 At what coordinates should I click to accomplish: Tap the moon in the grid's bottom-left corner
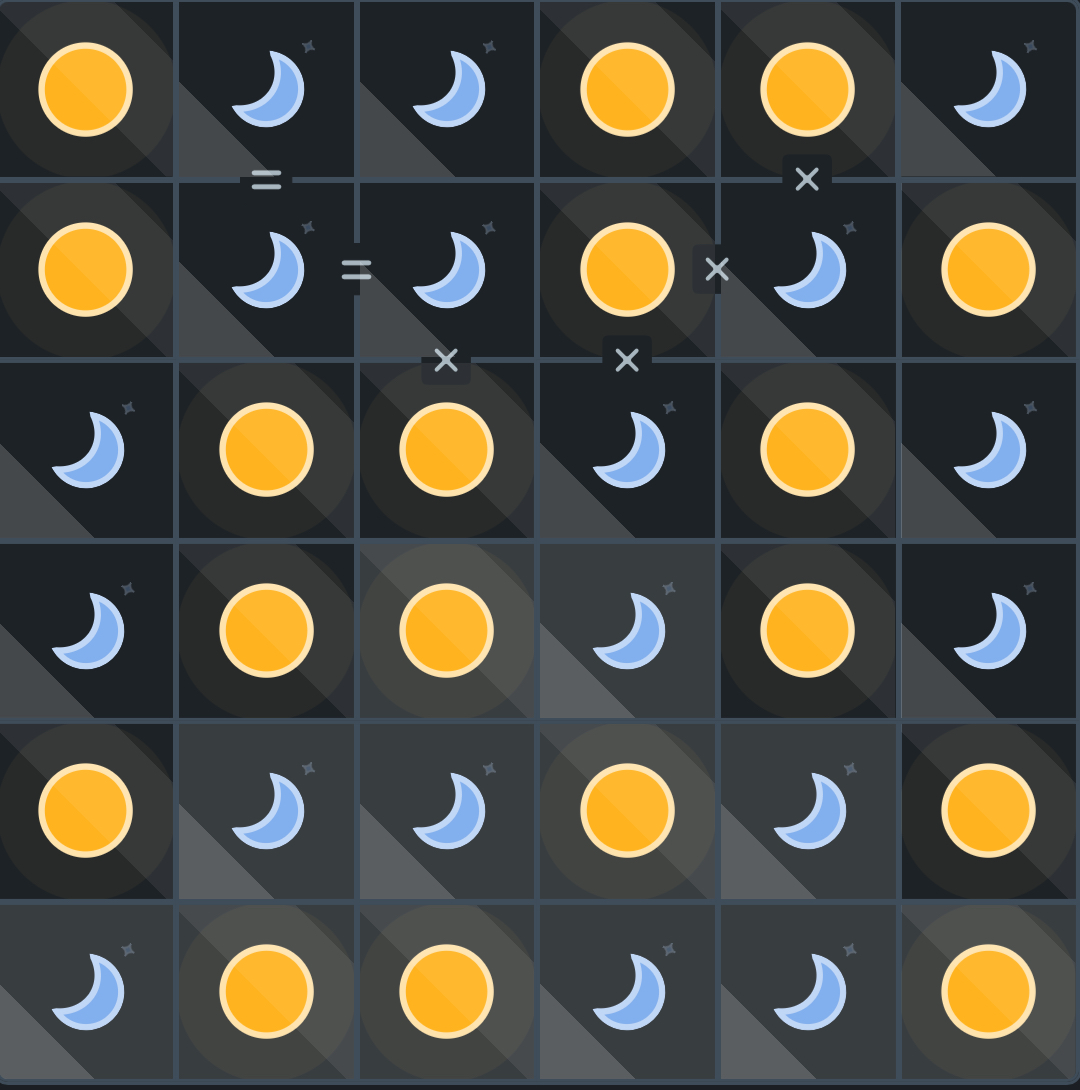click(x=86, y=991)
